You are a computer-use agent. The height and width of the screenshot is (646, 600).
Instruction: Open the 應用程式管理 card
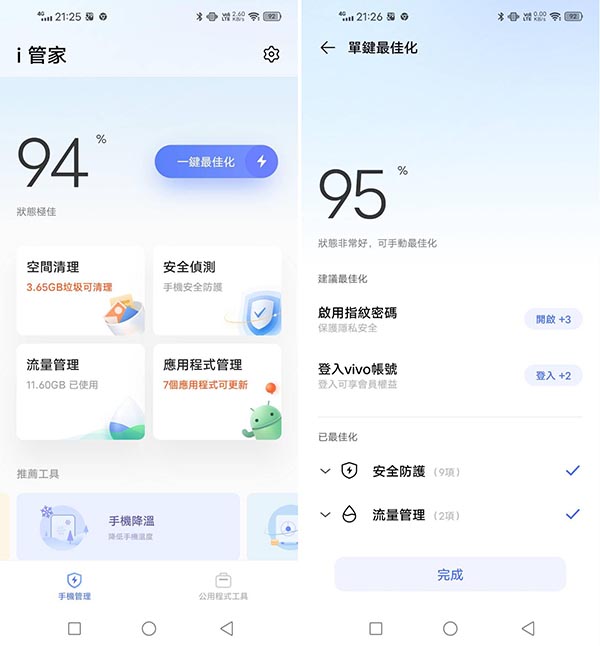[217, 392]
